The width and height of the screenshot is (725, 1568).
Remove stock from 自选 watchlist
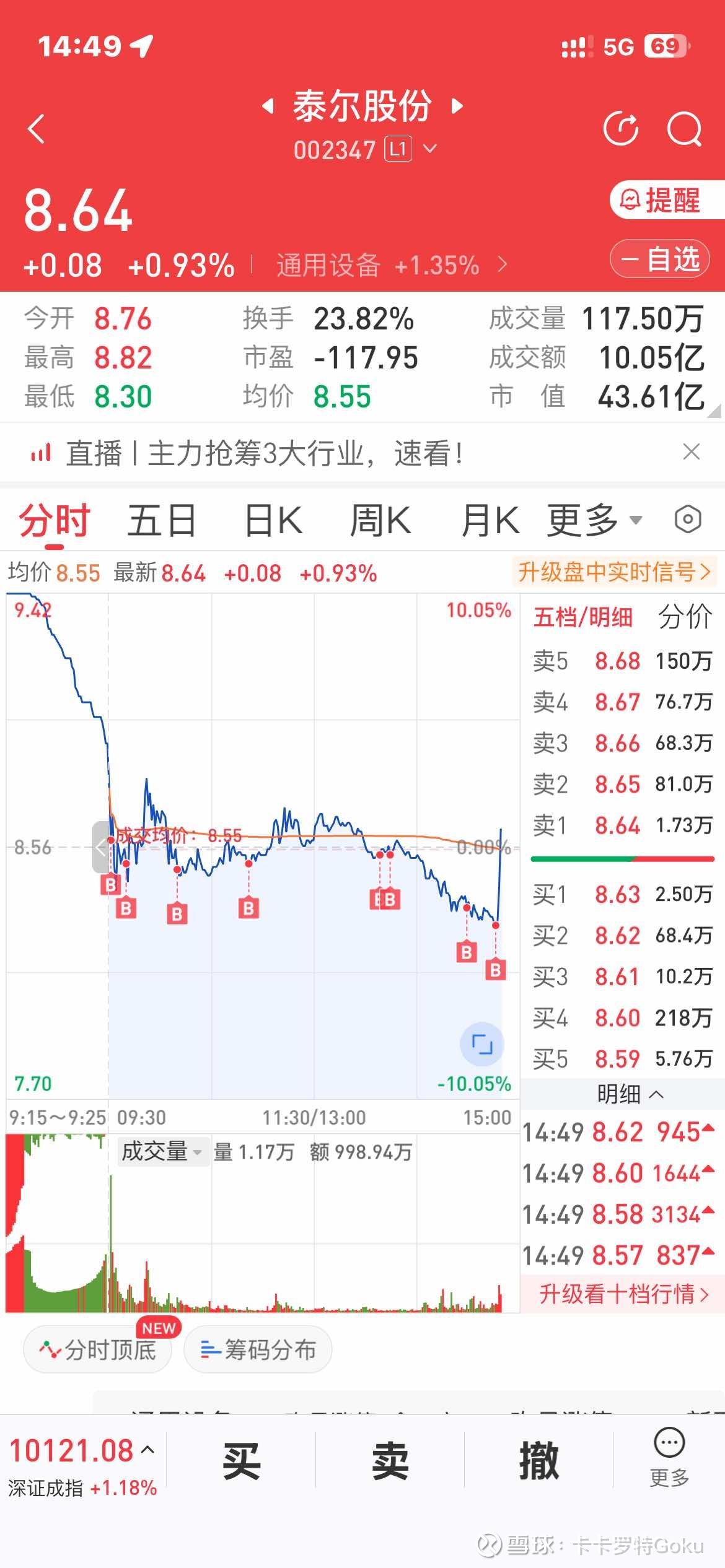coord(660,258)
